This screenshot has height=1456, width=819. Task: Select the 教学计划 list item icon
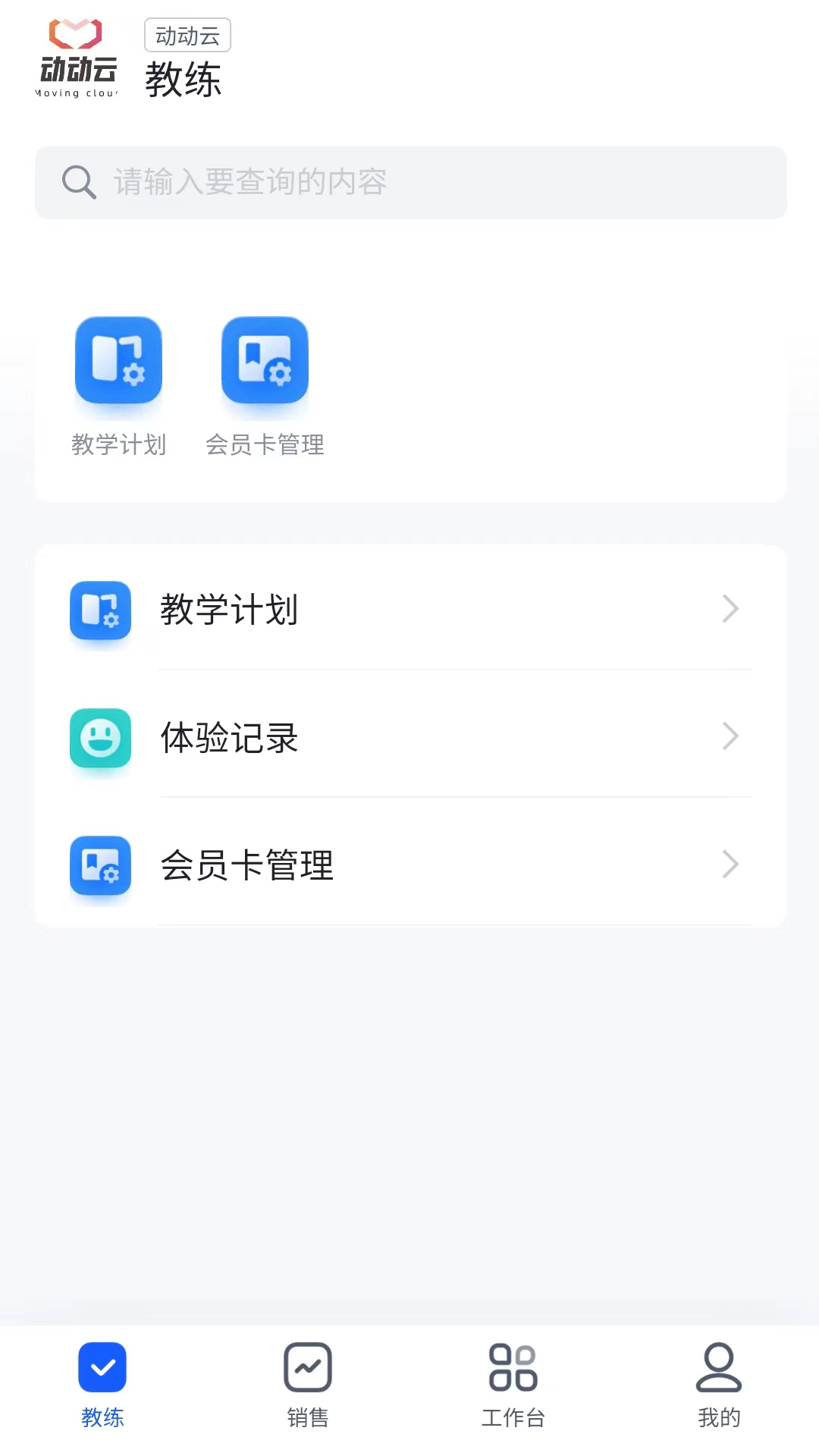point(100,611)
